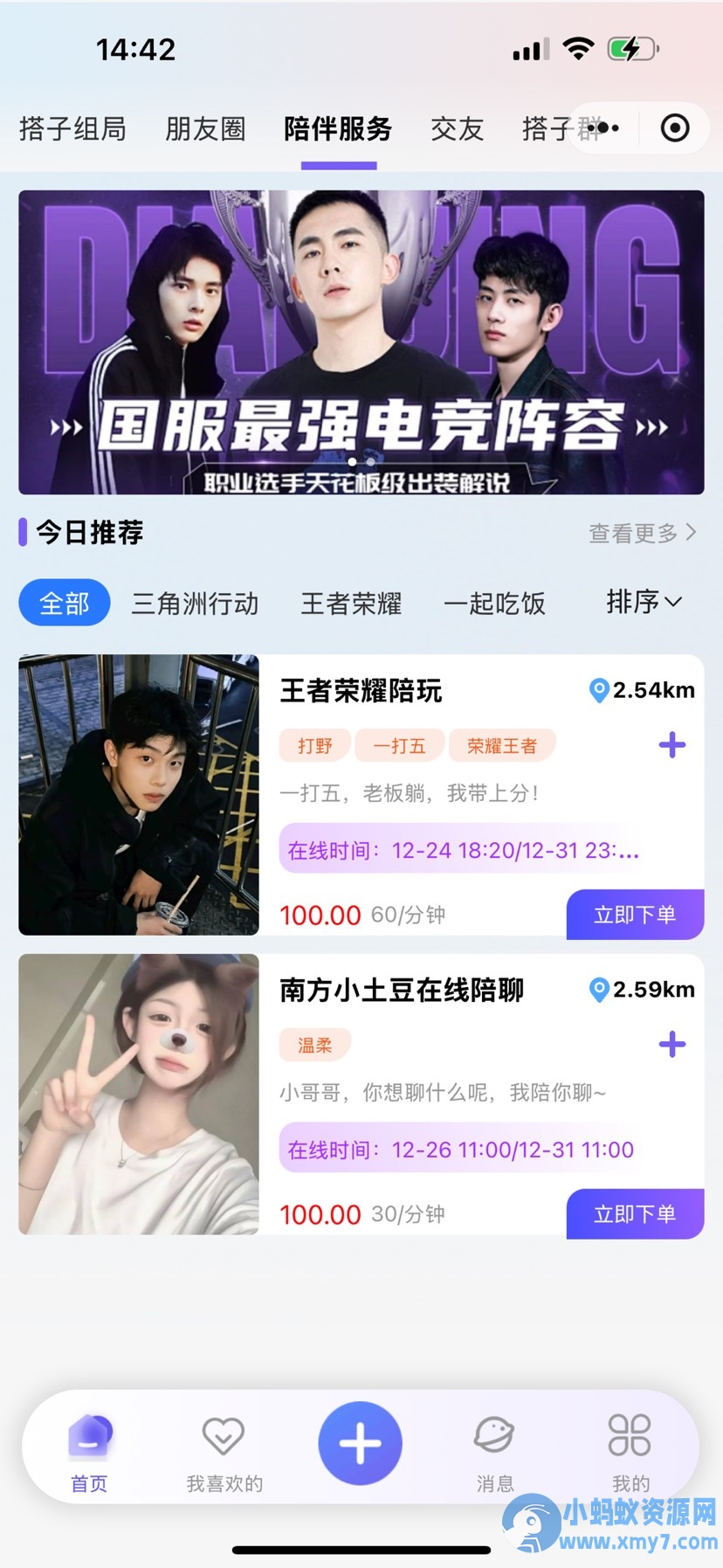Expand the 排序 sort dropdown
This screenshot has width=723, height=1568.
coord(644,602)
